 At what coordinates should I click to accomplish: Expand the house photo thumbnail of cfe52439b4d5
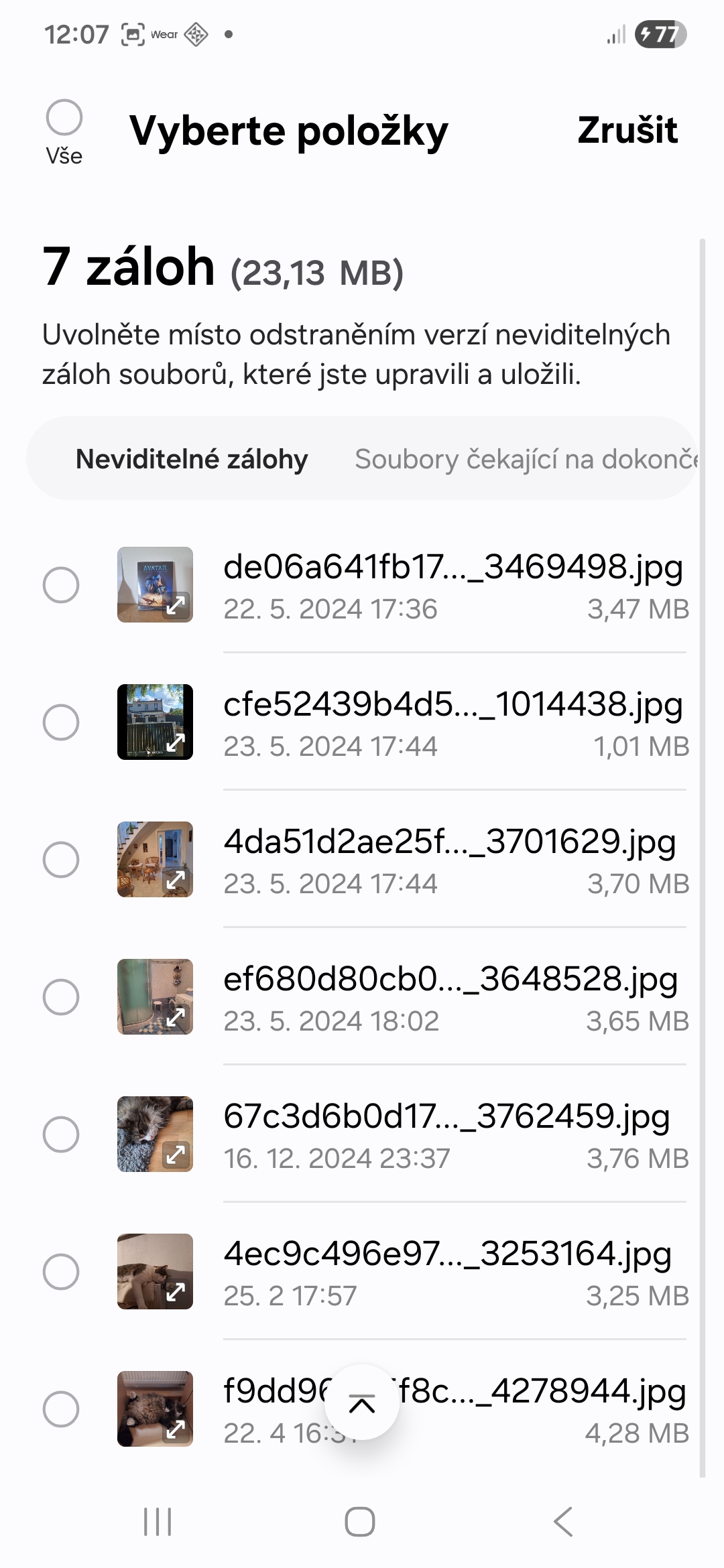[176, 742]
